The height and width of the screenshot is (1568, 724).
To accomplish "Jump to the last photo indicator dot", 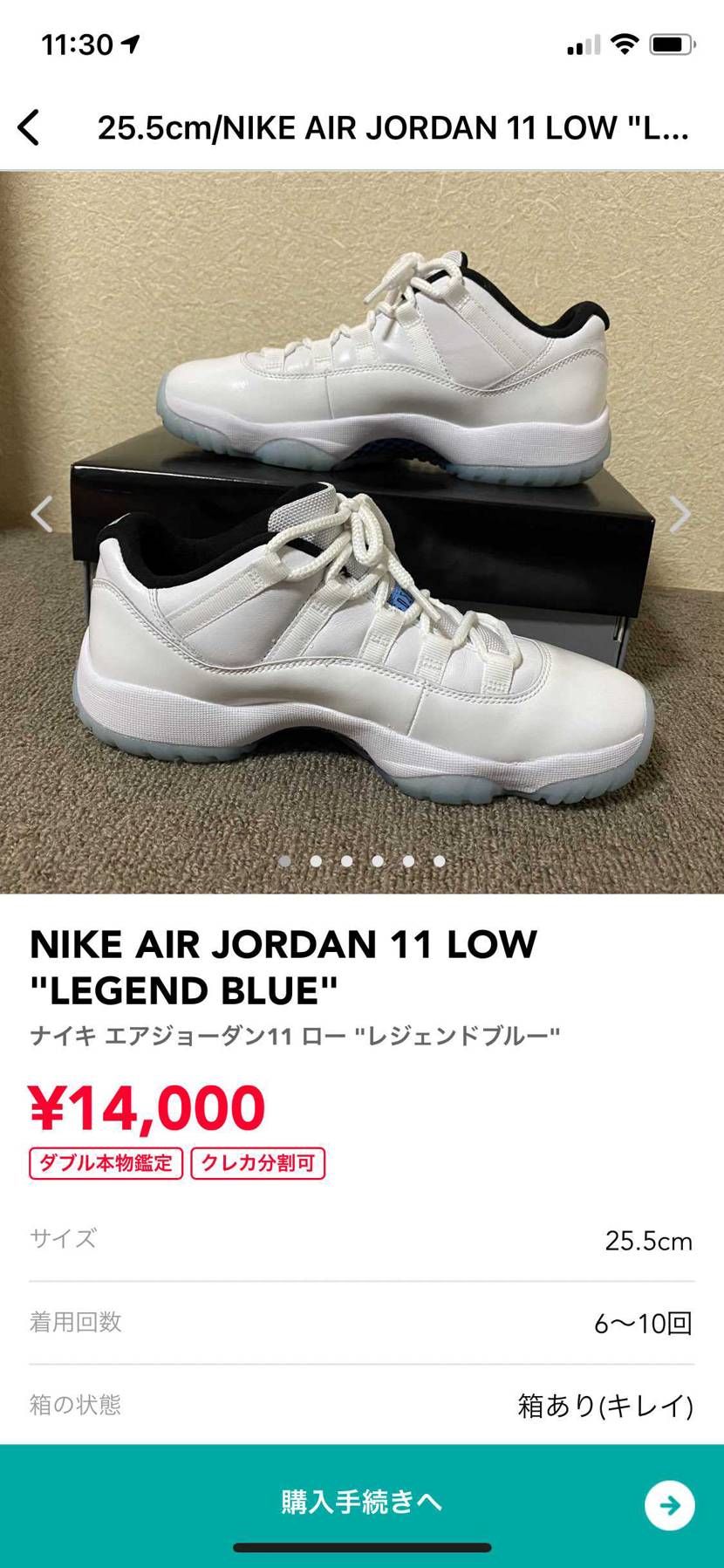I will [440, 860].
